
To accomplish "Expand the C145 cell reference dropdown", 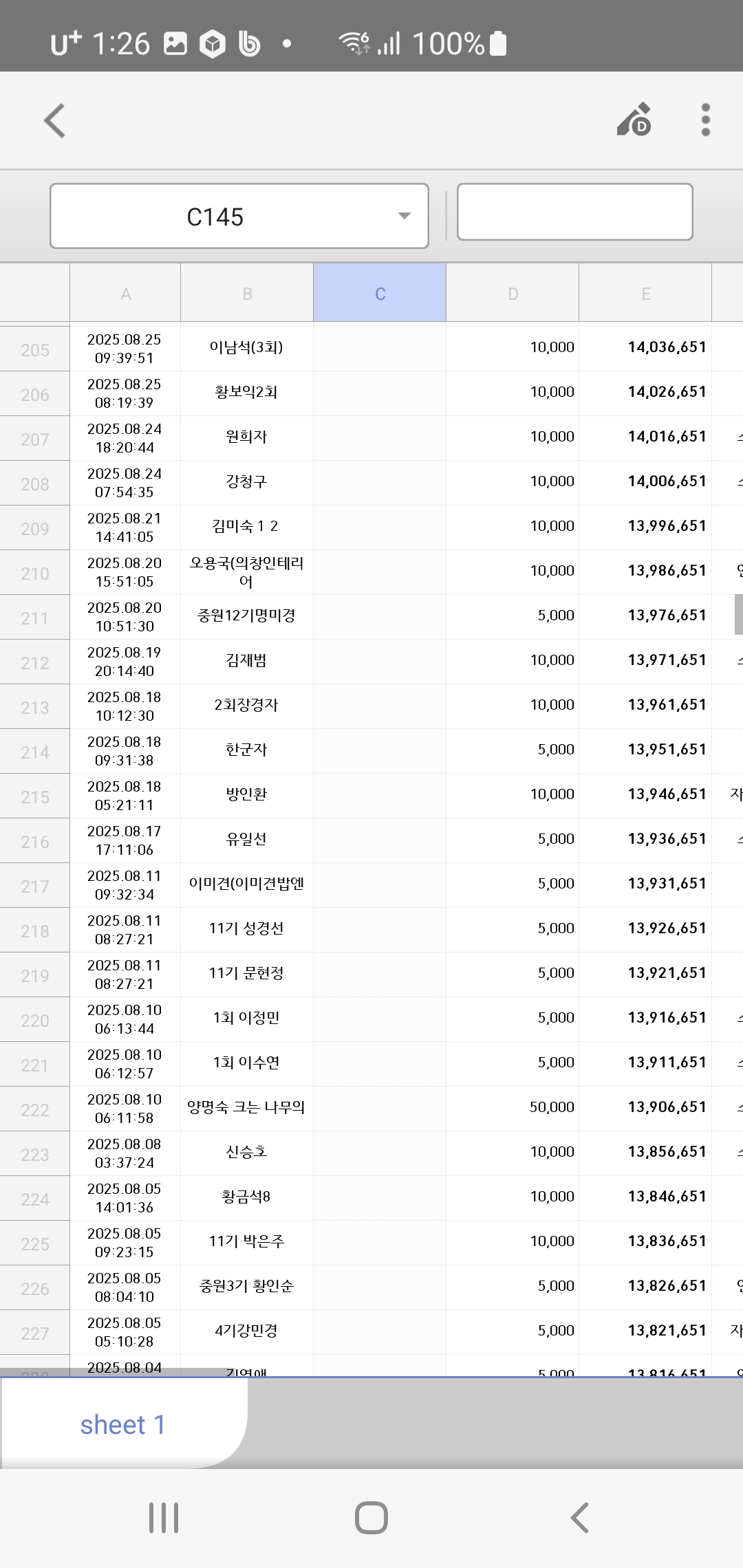I will [x=404, y=216].
